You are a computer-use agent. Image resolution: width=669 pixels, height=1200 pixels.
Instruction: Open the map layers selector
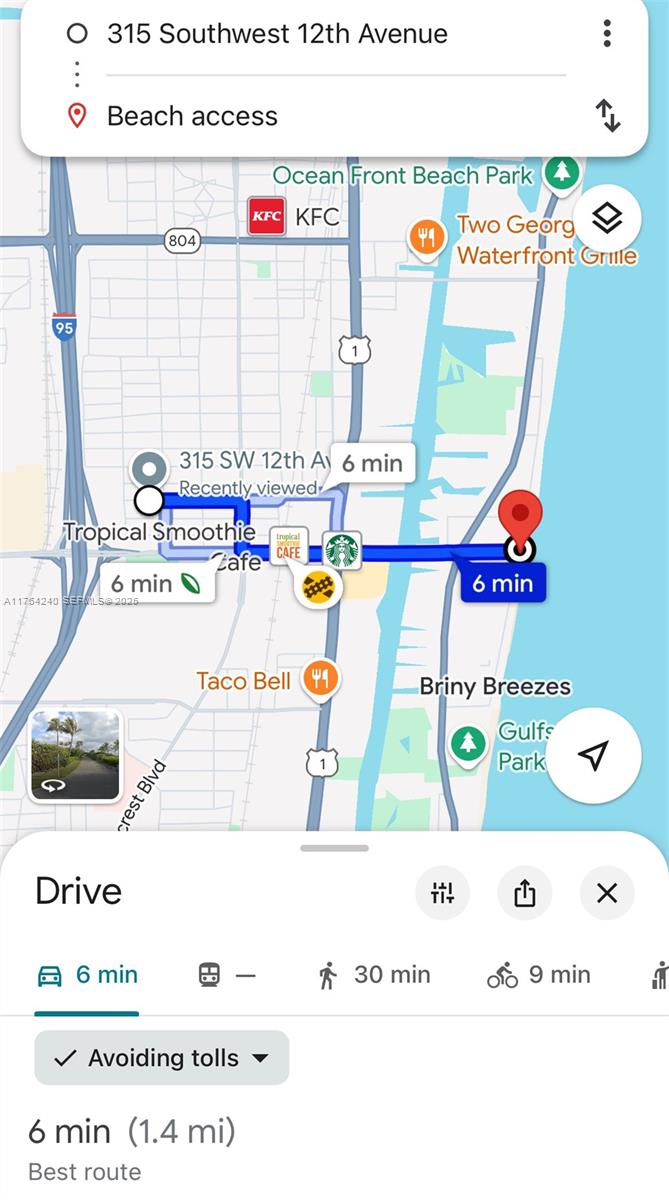click(607, 218)
